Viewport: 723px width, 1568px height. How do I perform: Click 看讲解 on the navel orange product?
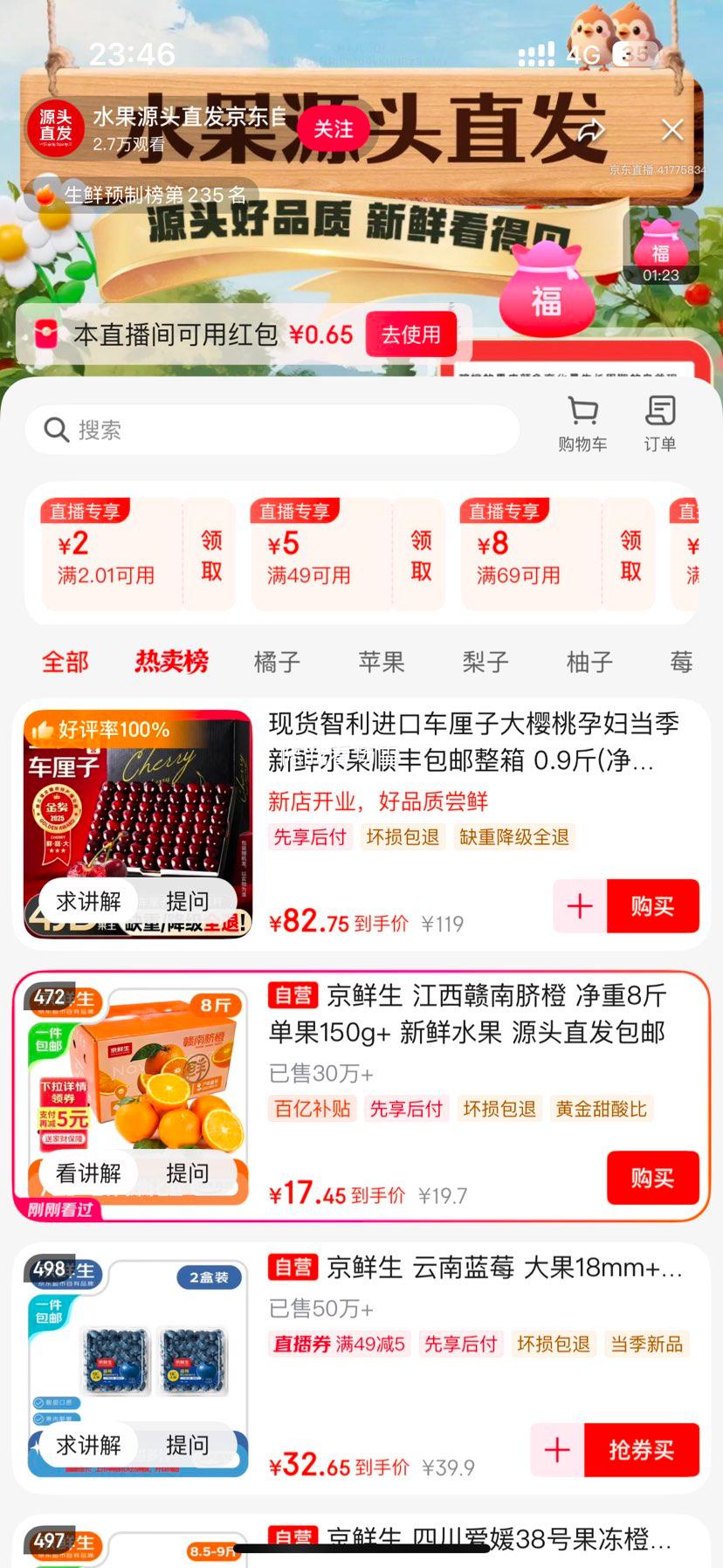(87, 1174)
